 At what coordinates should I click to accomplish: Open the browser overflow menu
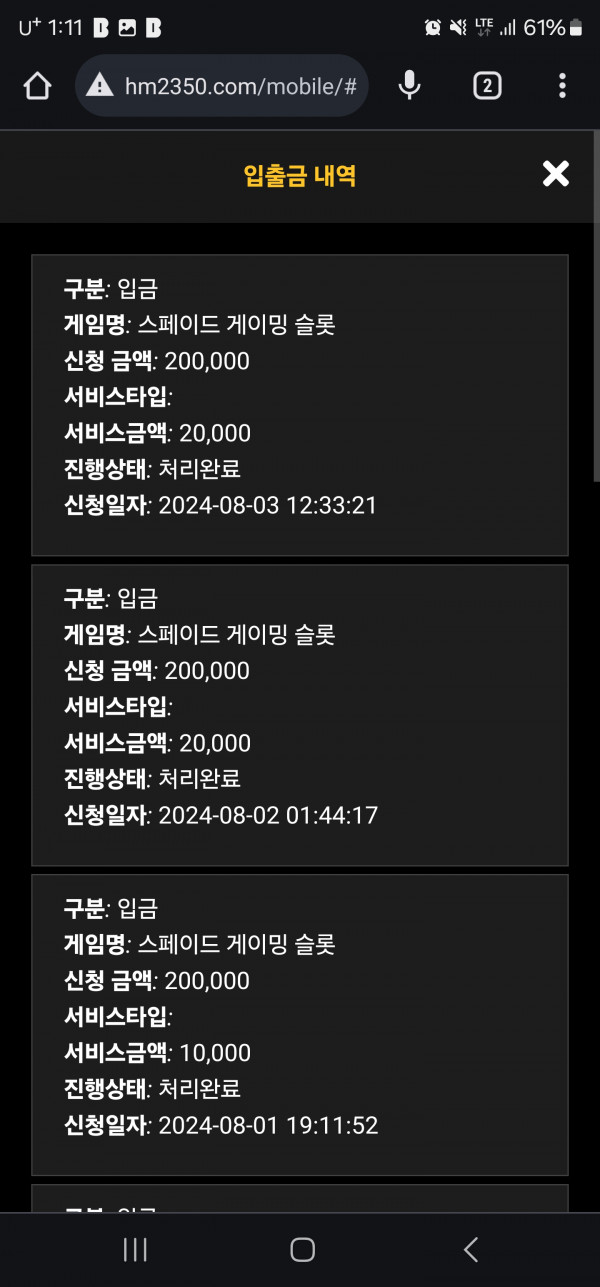click(563, 86)
